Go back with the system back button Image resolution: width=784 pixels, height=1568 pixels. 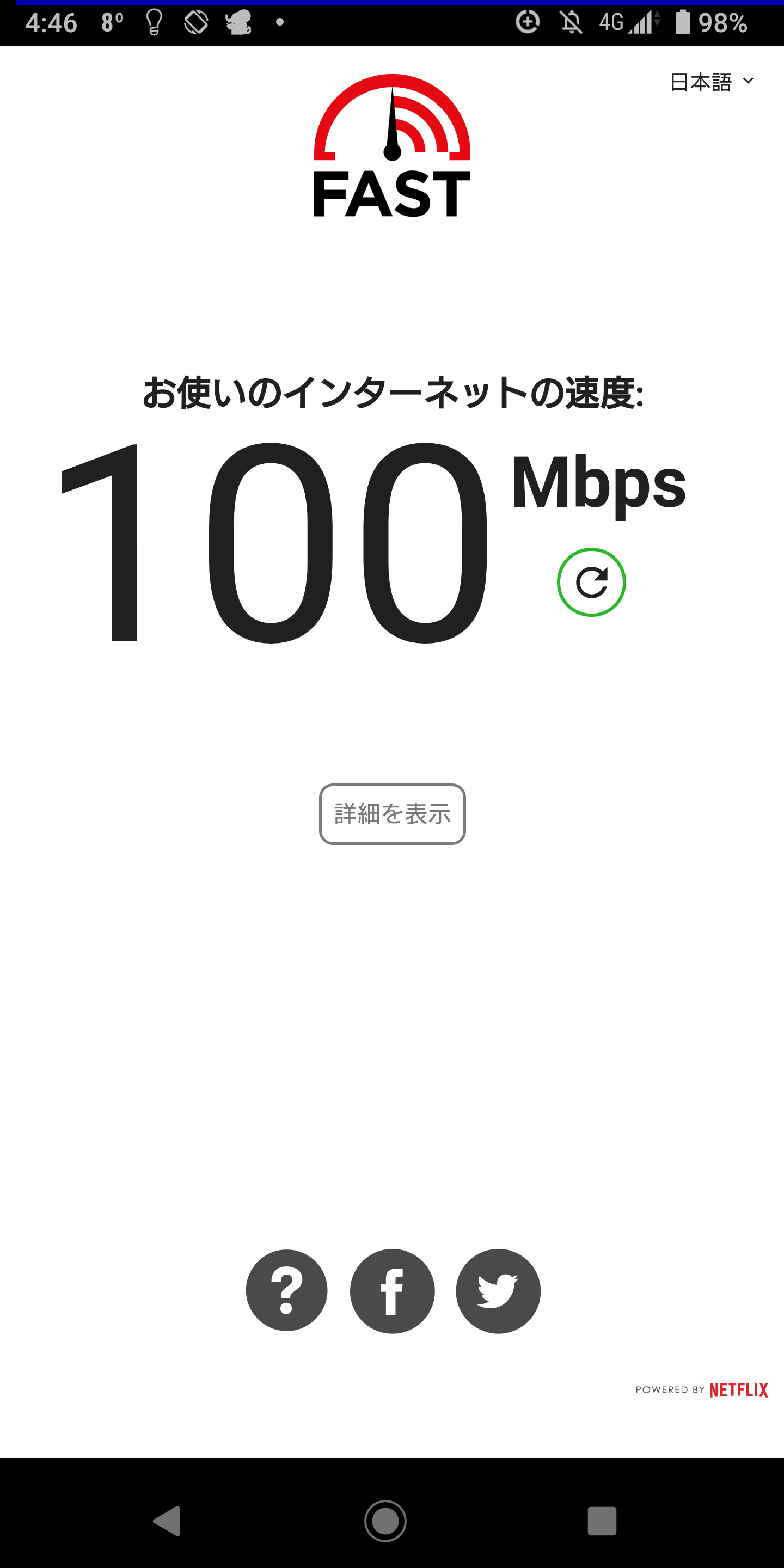(167, 1521)
